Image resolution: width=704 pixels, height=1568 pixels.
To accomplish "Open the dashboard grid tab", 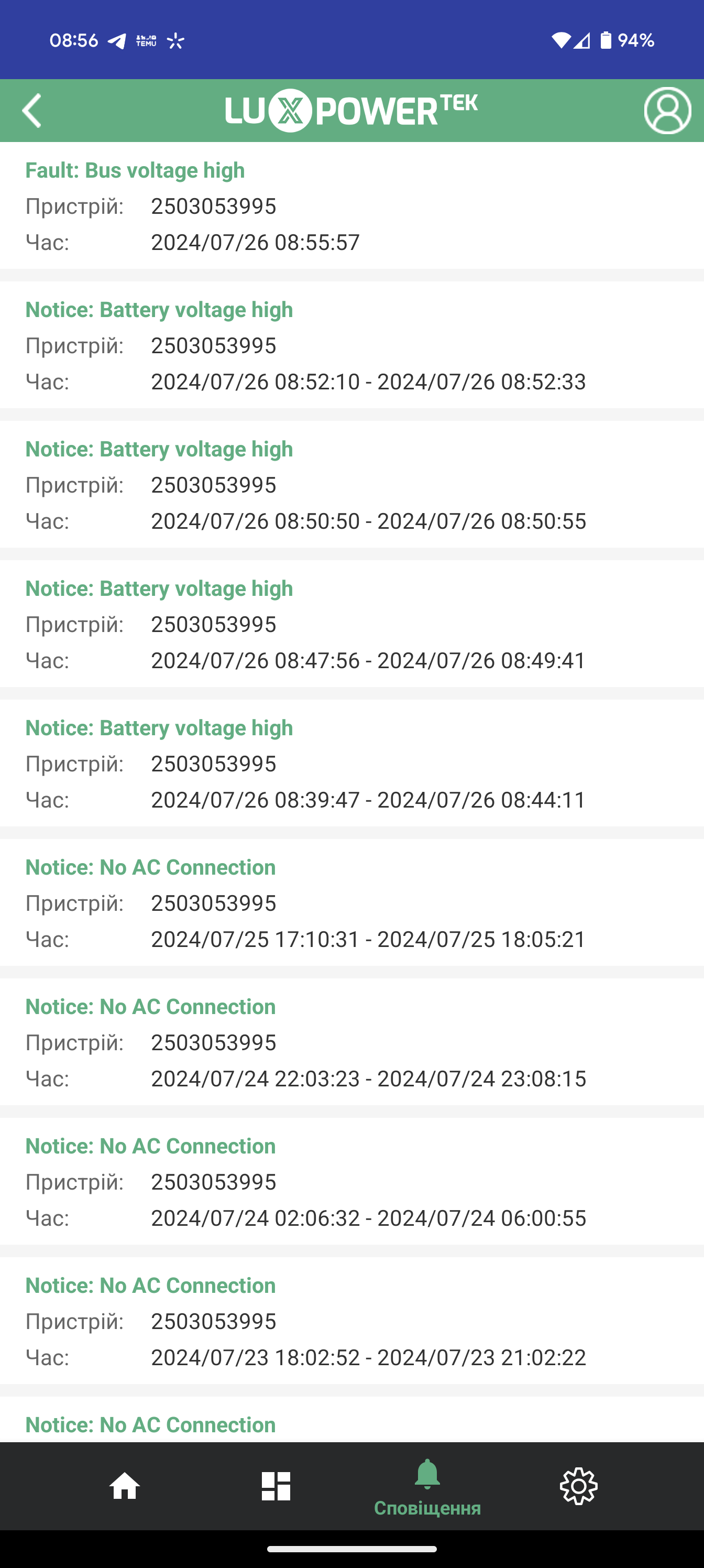I will pos(276,1486).
